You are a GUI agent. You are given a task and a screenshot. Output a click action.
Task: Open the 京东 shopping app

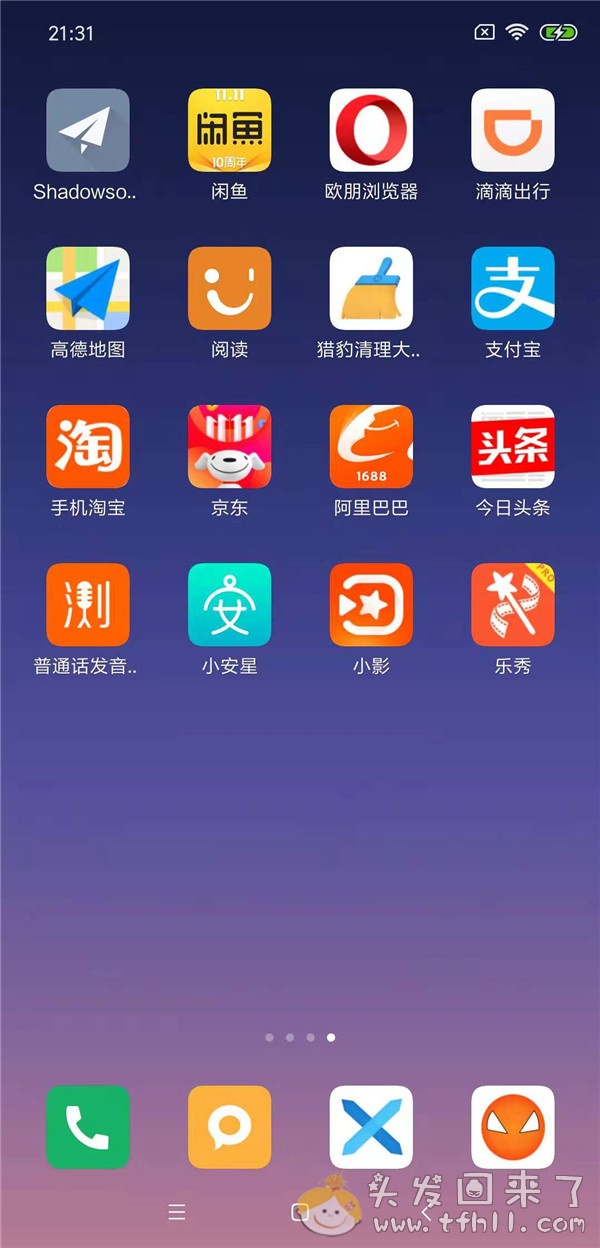pyautogui.click(x=230, y=446)
